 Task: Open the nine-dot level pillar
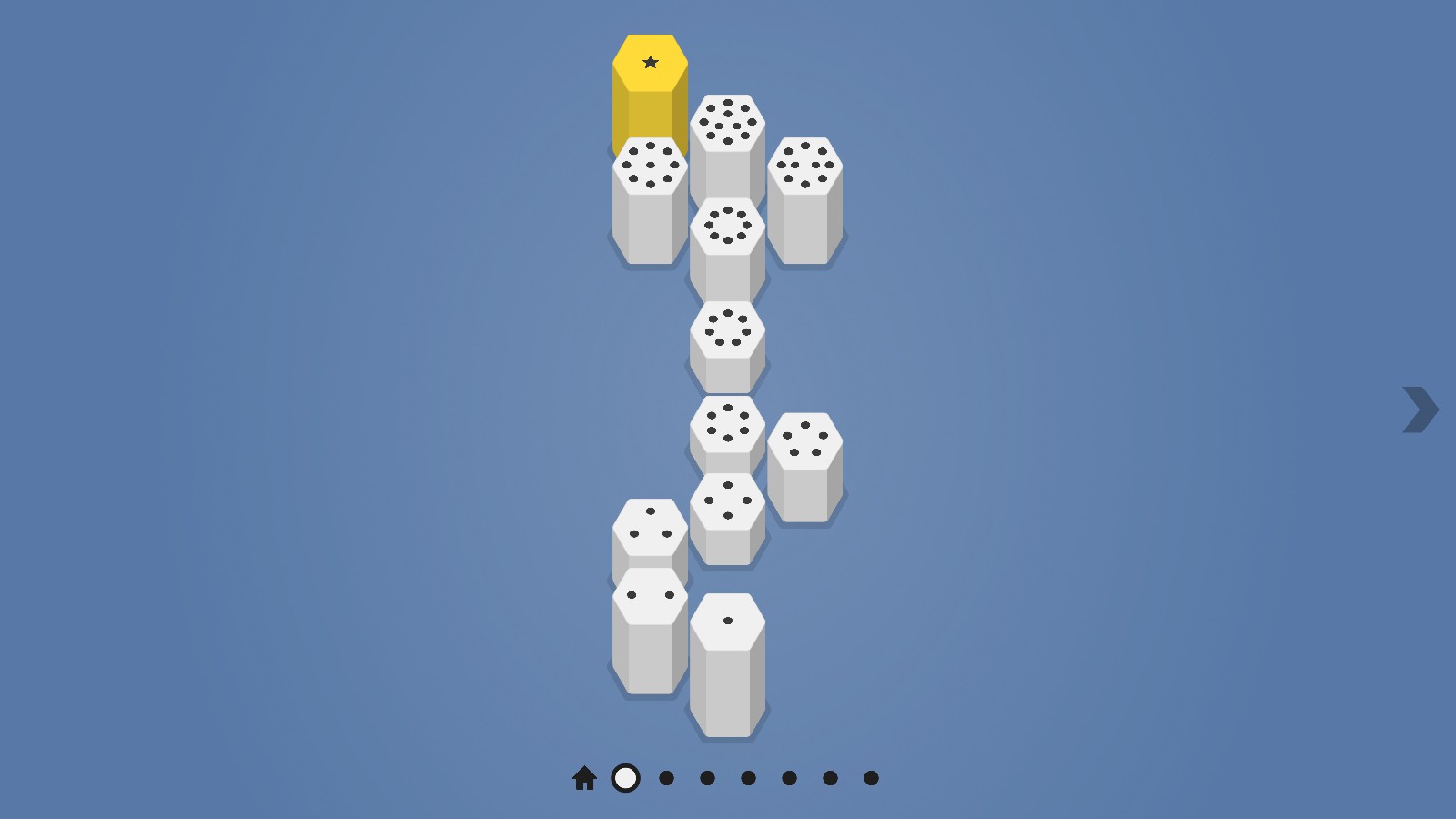(x=650, y=166)
